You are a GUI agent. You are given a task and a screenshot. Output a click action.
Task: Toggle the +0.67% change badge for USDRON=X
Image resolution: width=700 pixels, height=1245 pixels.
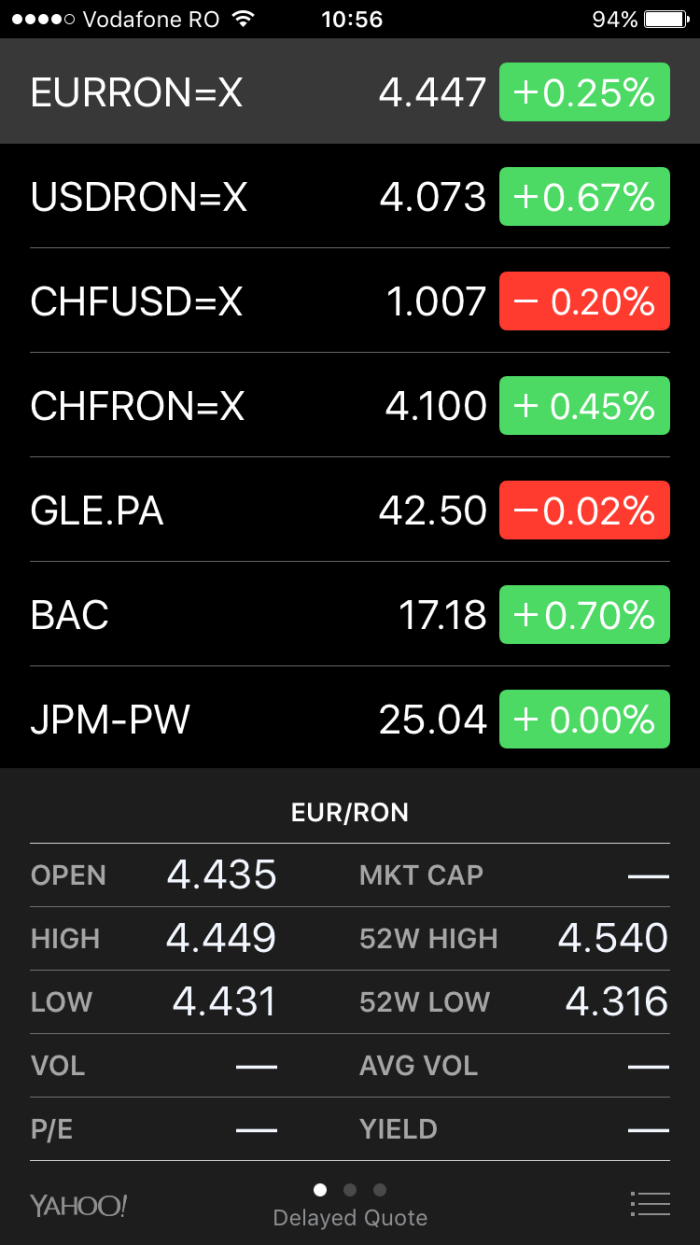tap(584, 197)
